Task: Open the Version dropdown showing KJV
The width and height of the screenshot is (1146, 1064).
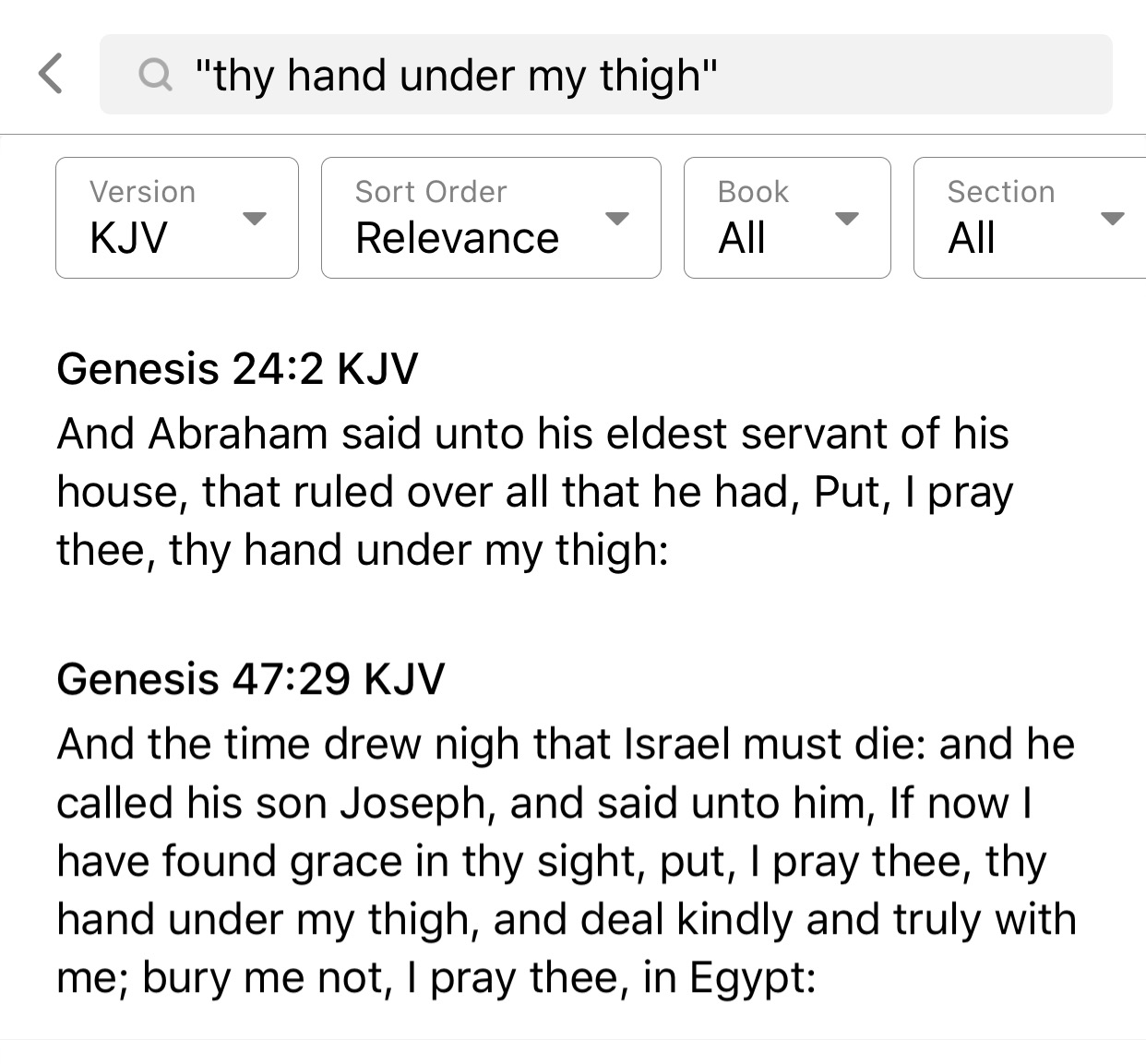Action: tap(176, 218)
